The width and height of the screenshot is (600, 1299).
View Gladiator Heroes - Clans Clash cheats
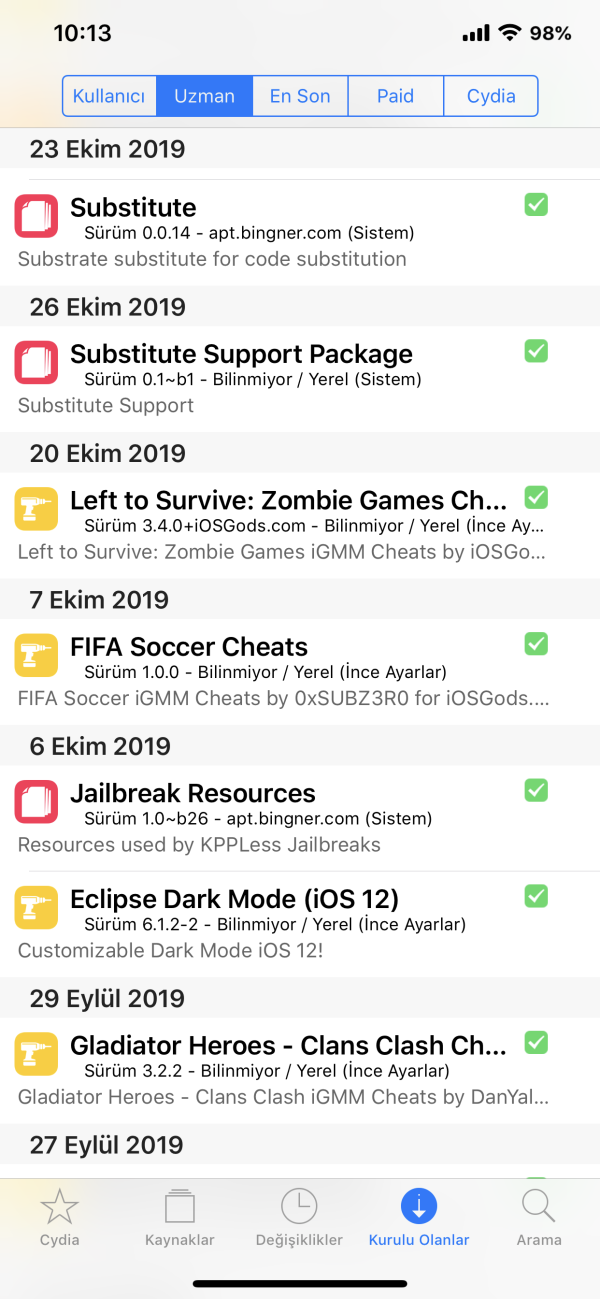(280, 1070)
